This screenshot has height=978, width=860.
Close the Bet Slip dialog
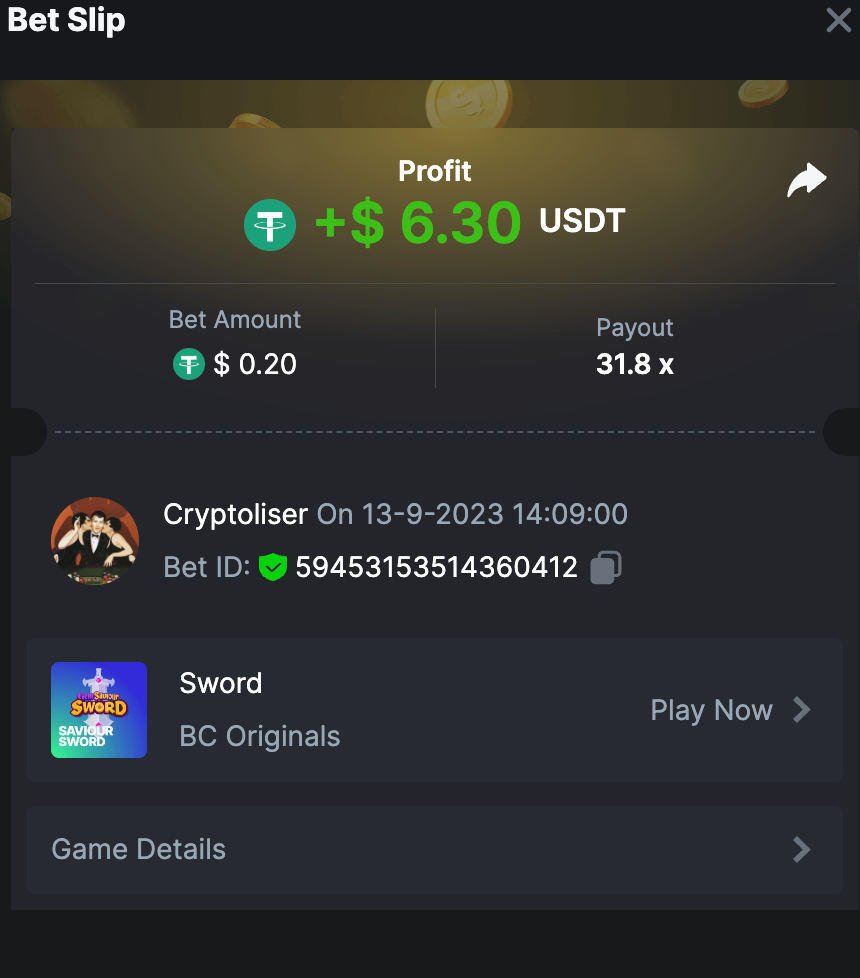838,20
